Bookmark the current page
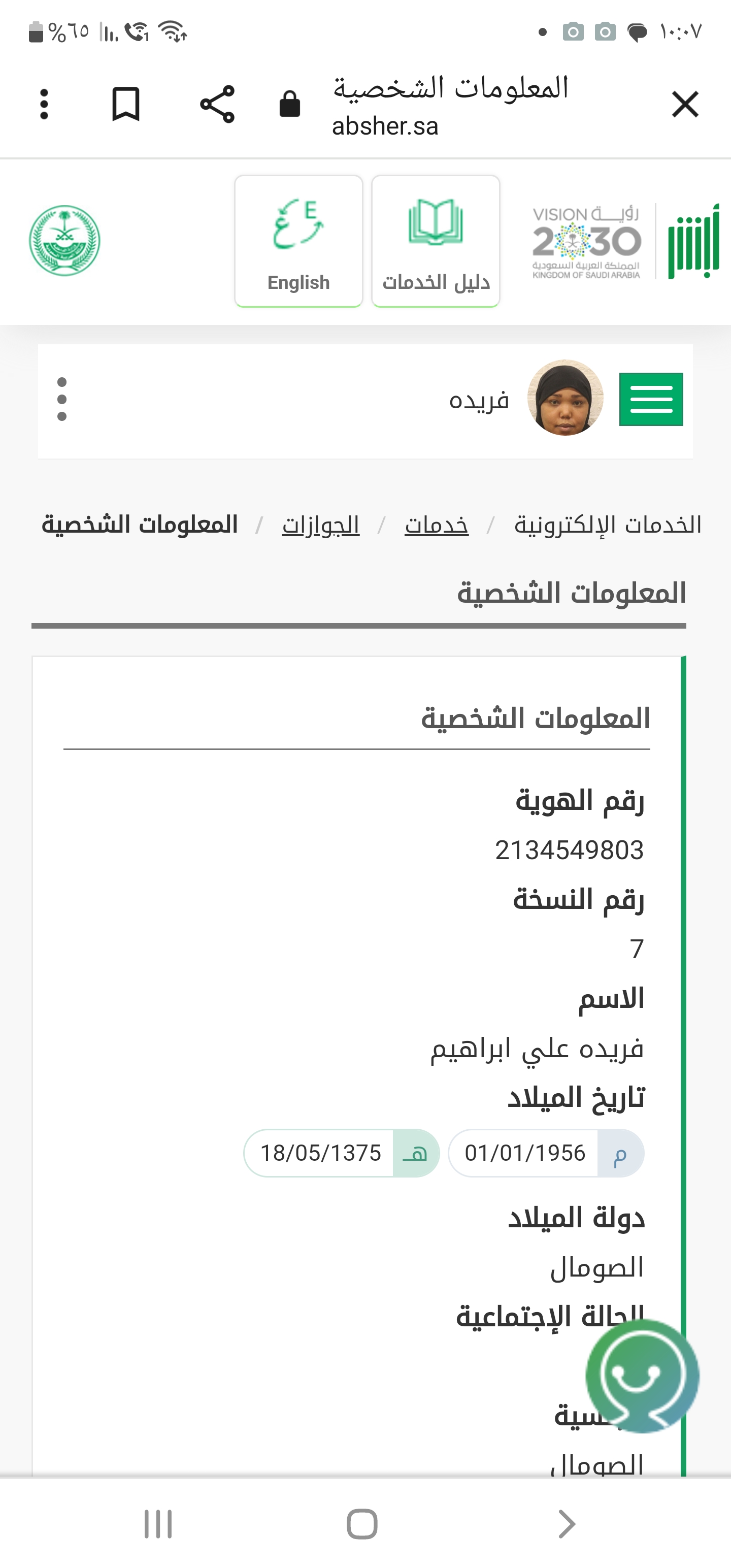Screen dimensions: 731x1568 point(126,104)
